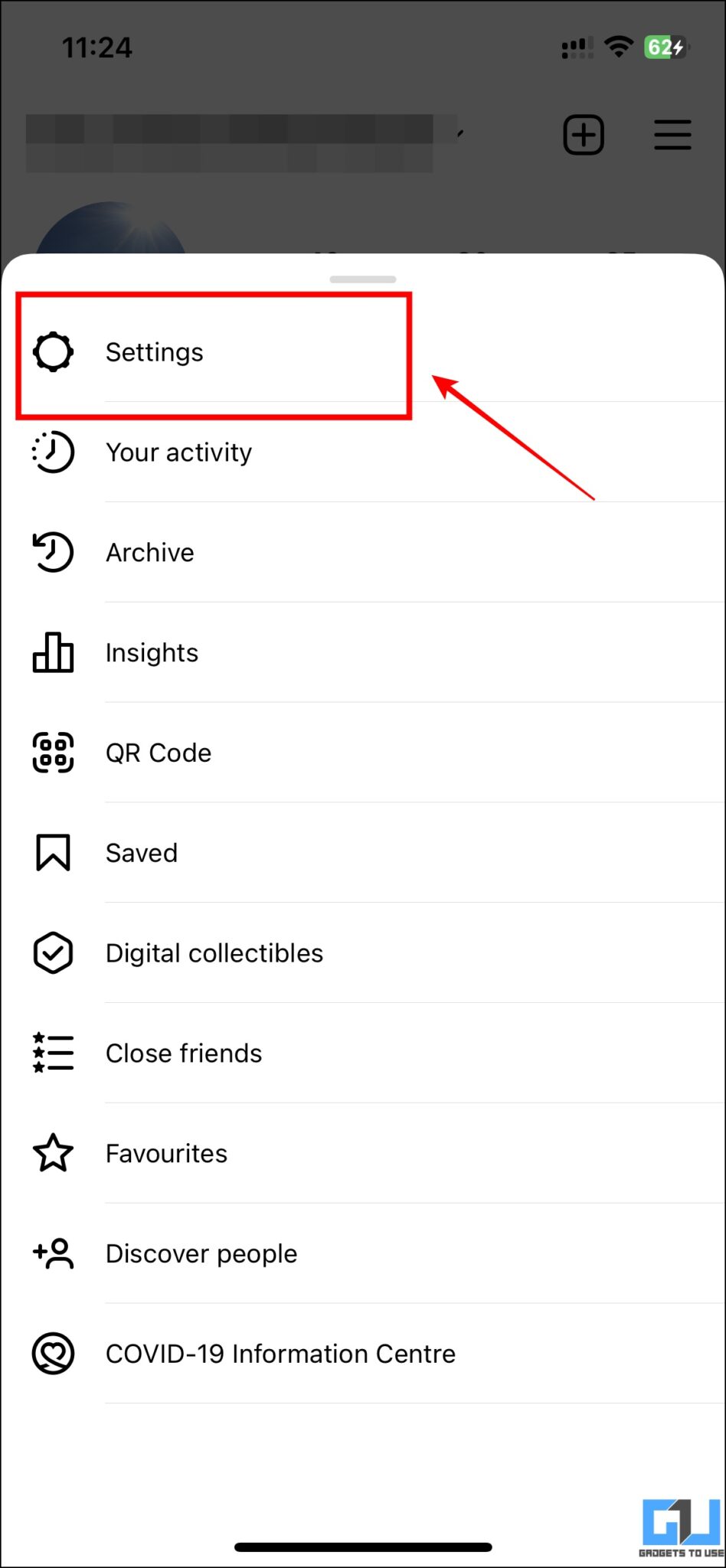This screenshot has width=726, height=1568.
Task: Open Saved posts
Action: 142,853
